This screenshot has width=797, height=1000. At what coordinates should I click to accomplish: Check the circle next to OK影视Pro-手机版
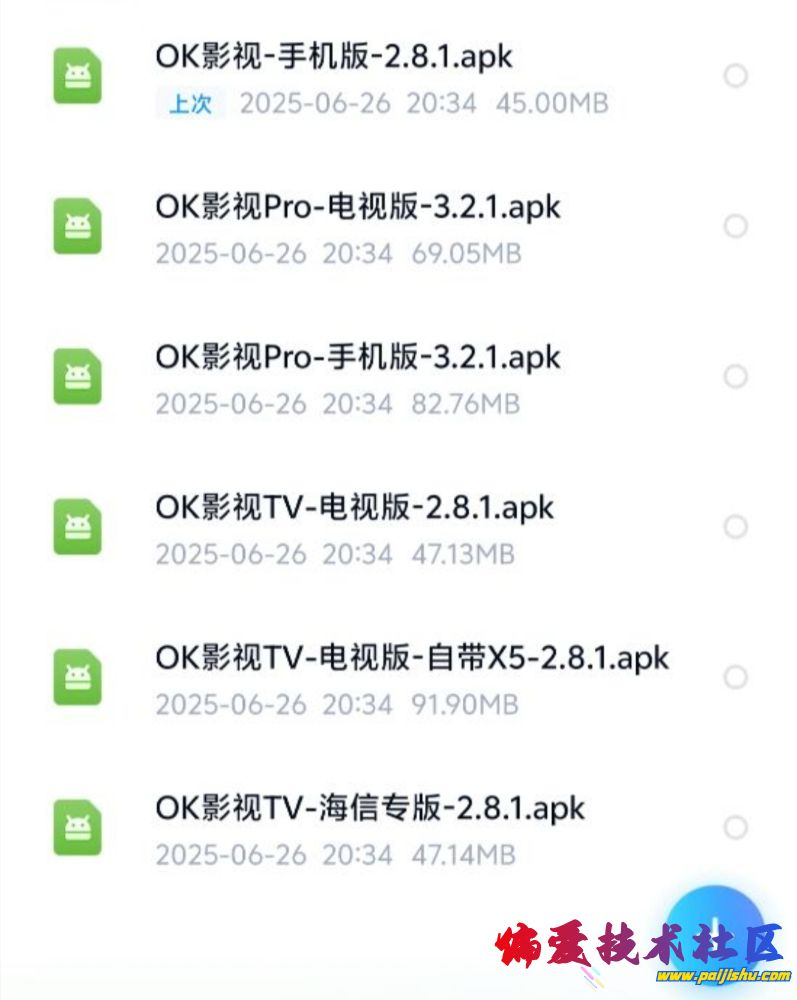point(735,376)
